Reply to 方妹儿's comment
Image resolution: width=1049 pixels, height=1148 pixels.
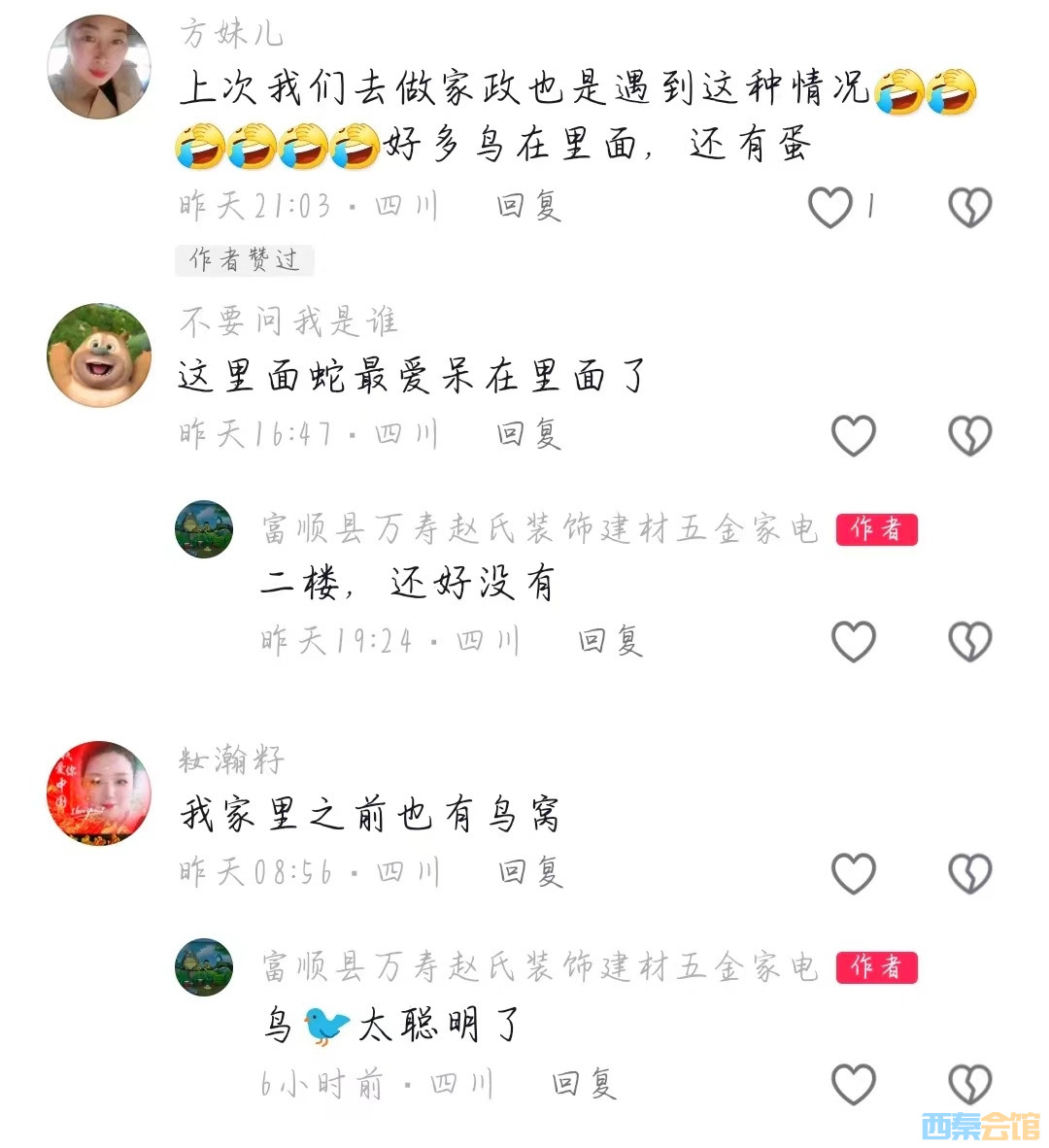(x=529, y=206)
